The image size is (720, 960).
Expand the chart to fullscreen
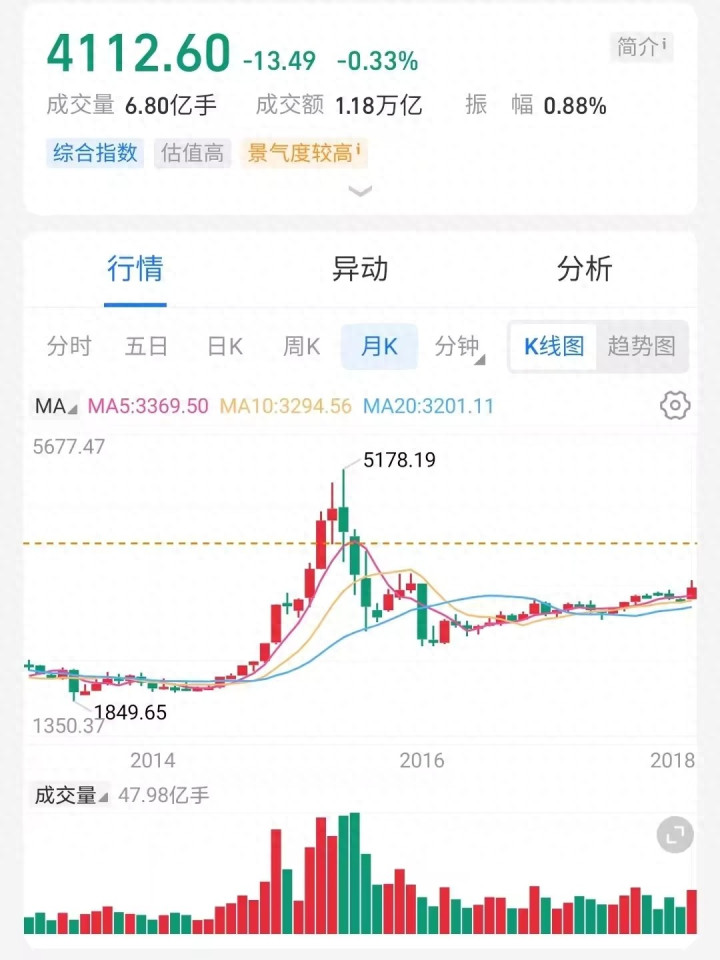[675, 835]
